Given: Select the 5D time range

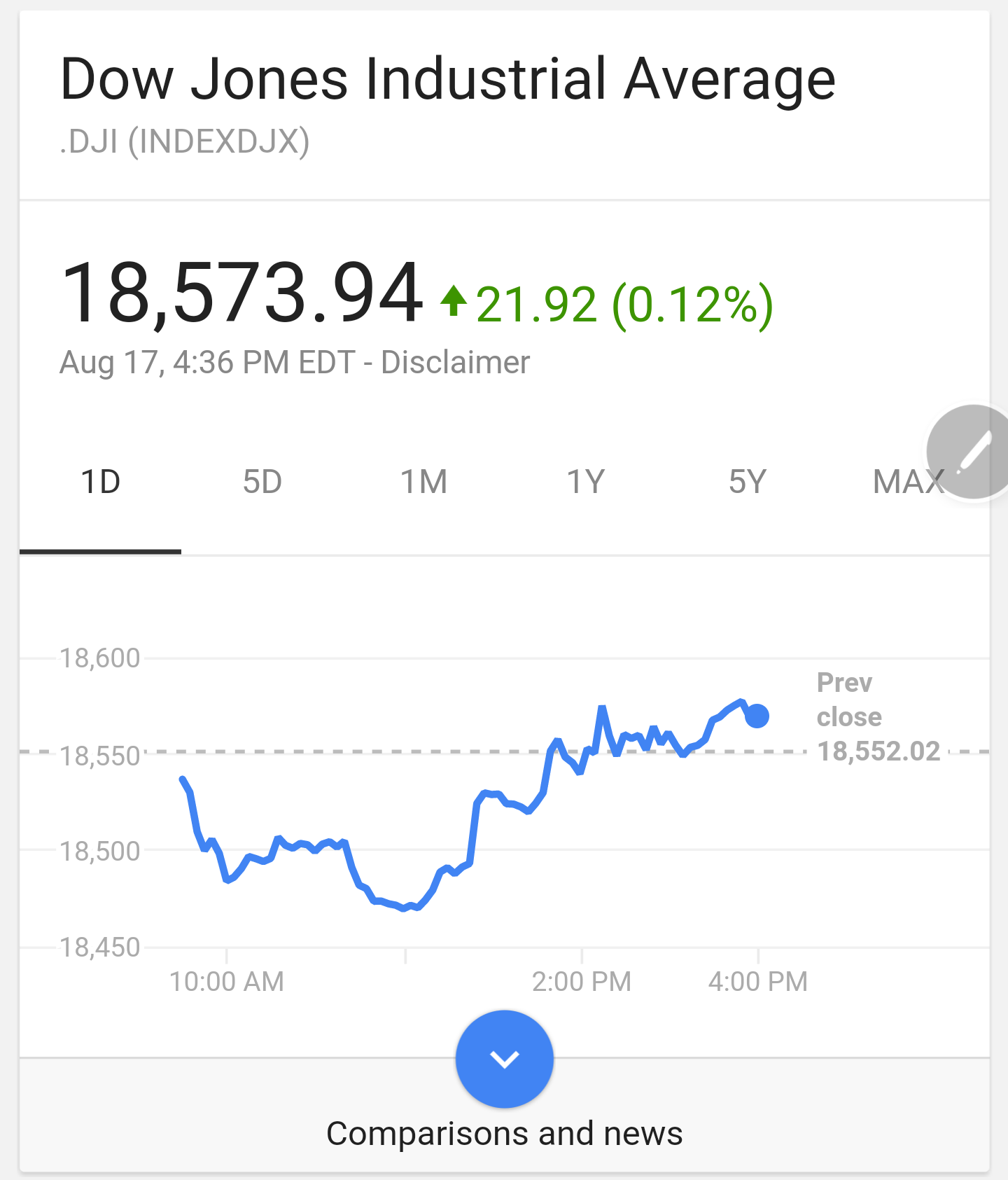Looking at the screenshot, I should [x=262, y=483].
